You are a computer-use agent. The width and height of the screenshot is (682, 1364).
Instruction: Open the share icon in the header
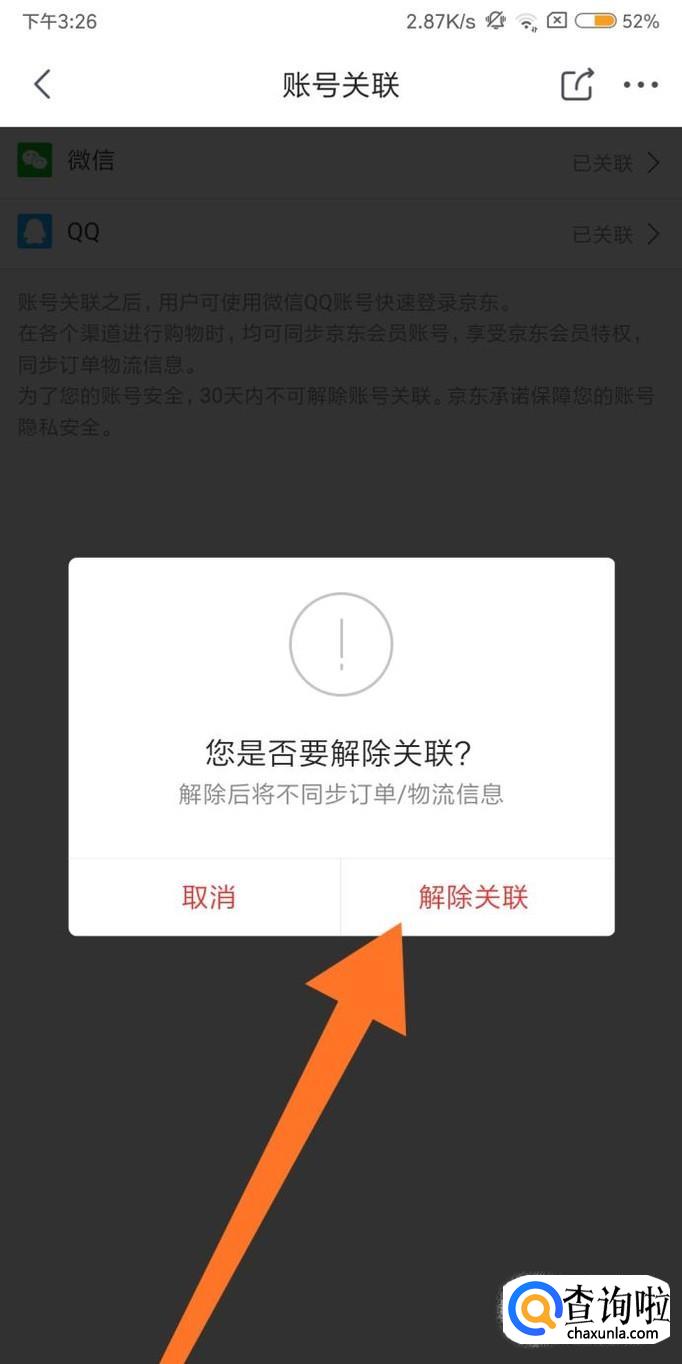point(577,85)
